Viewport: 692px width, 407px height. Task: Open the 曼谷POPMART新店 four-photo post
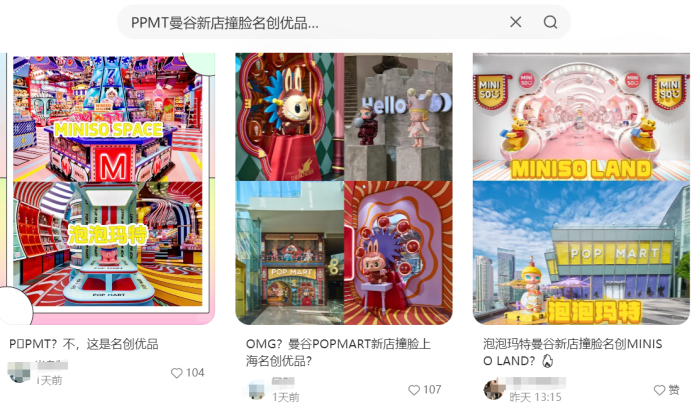pyautogui.click(x=344, y=190)
